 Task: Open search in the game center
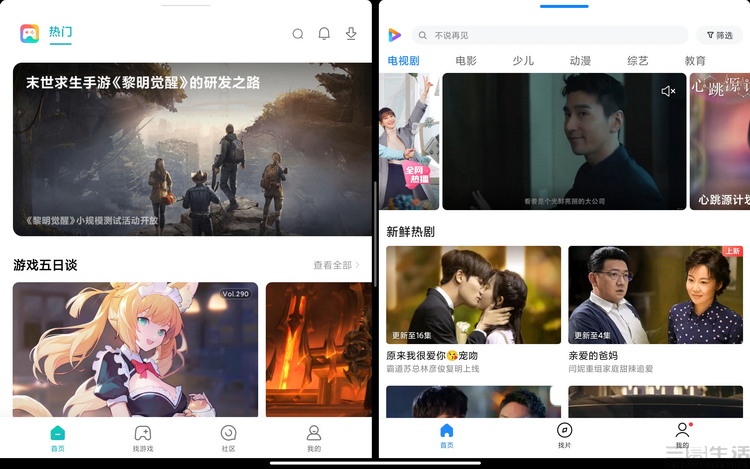[x=298, y=34]
